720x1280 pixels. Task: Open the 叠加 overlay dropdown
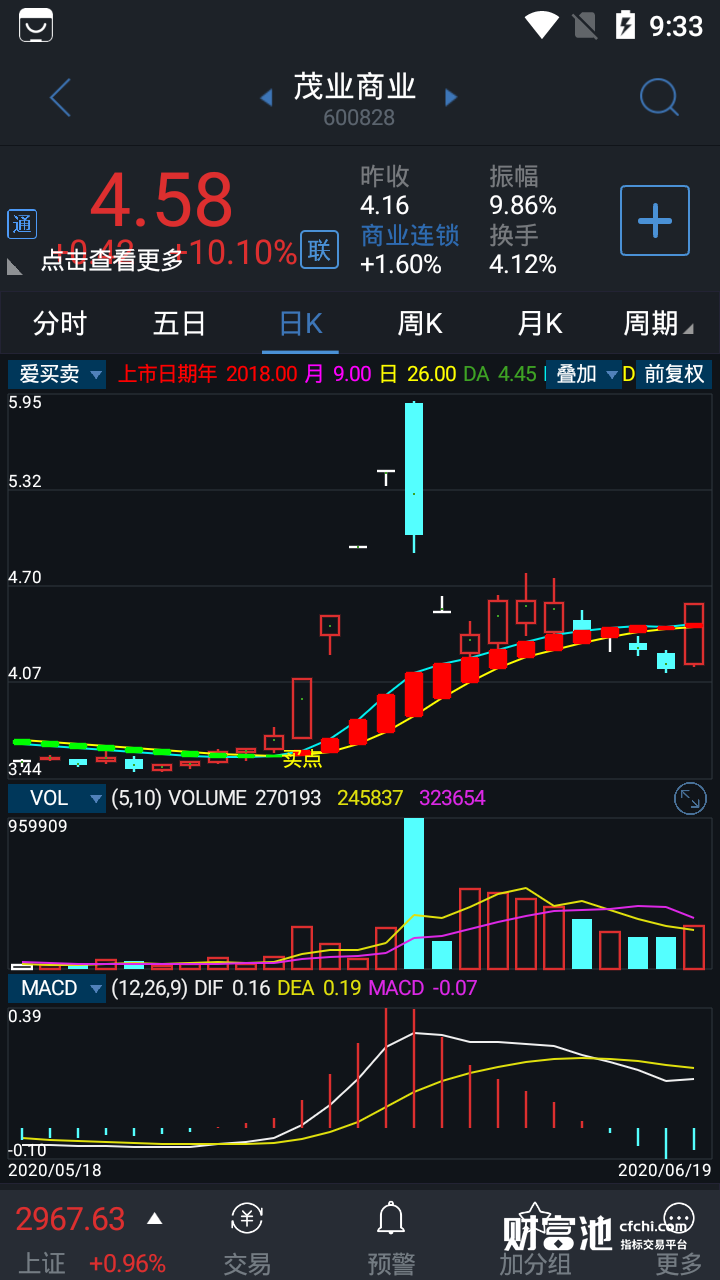click(585, 375)
